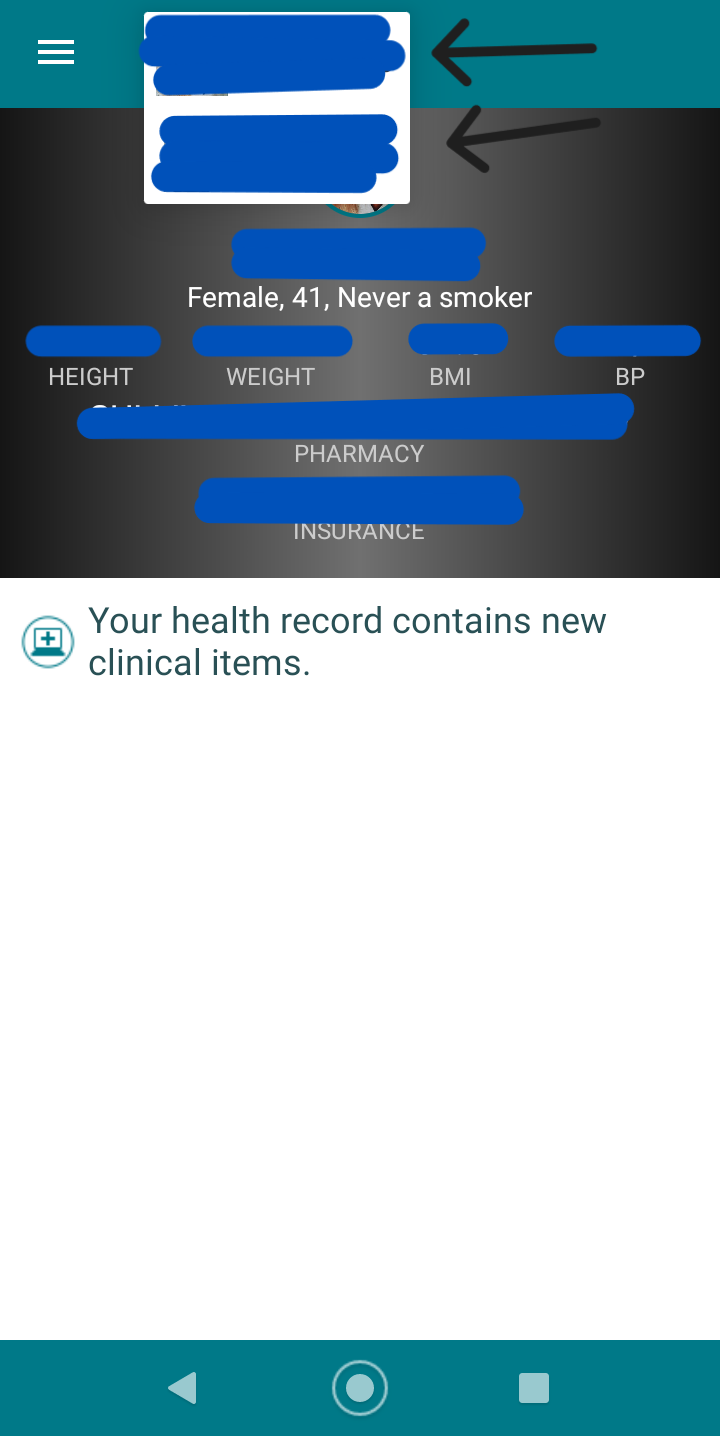720x1436 pixels.
Task: Tap the vital stats row under demographics
Action: [x=360, y=355]
